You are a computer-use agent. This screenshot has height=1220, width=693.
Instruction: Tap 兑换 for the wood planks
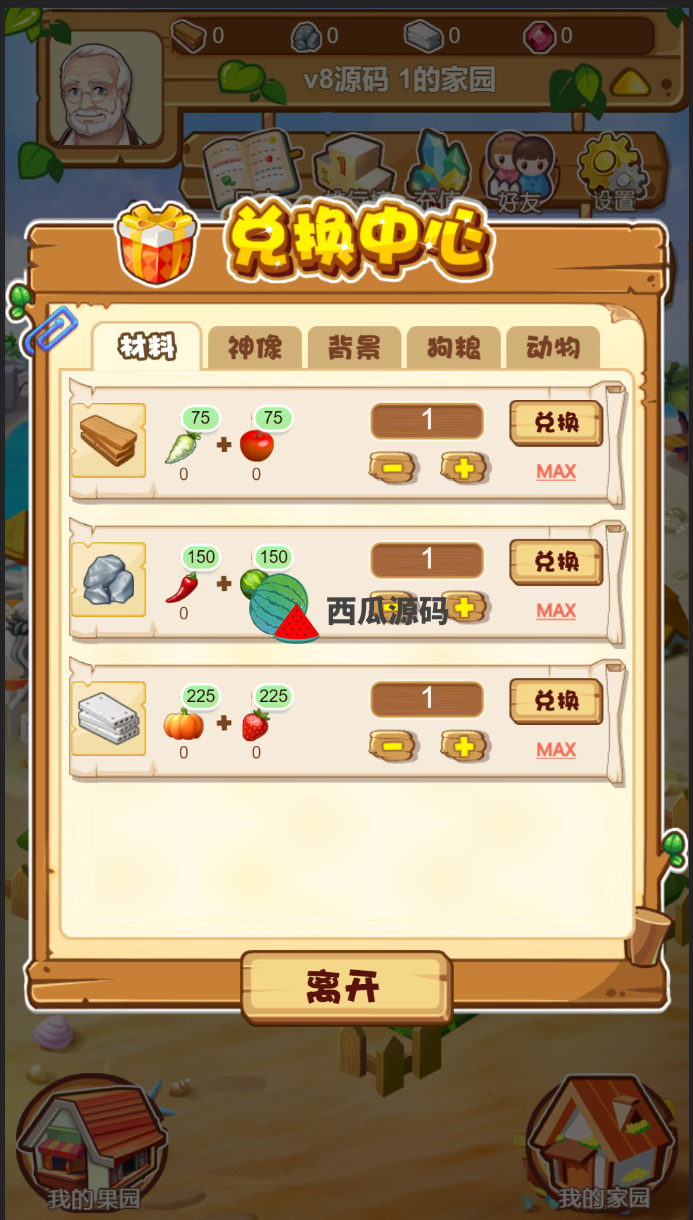click(556, 423)
